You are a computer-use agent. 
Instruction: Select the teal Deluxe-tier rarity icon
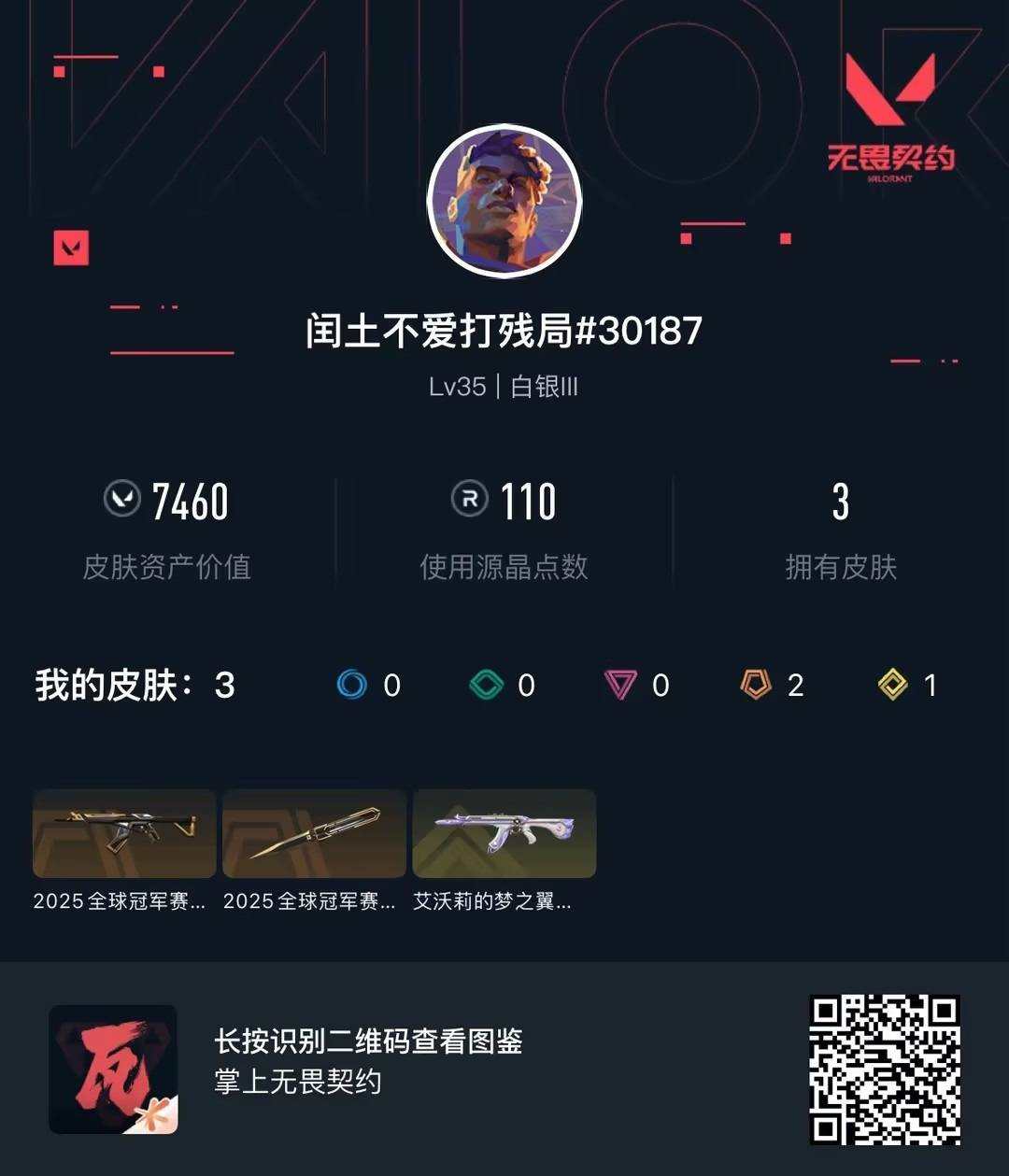pyautogui.click(x=487, y=685)
